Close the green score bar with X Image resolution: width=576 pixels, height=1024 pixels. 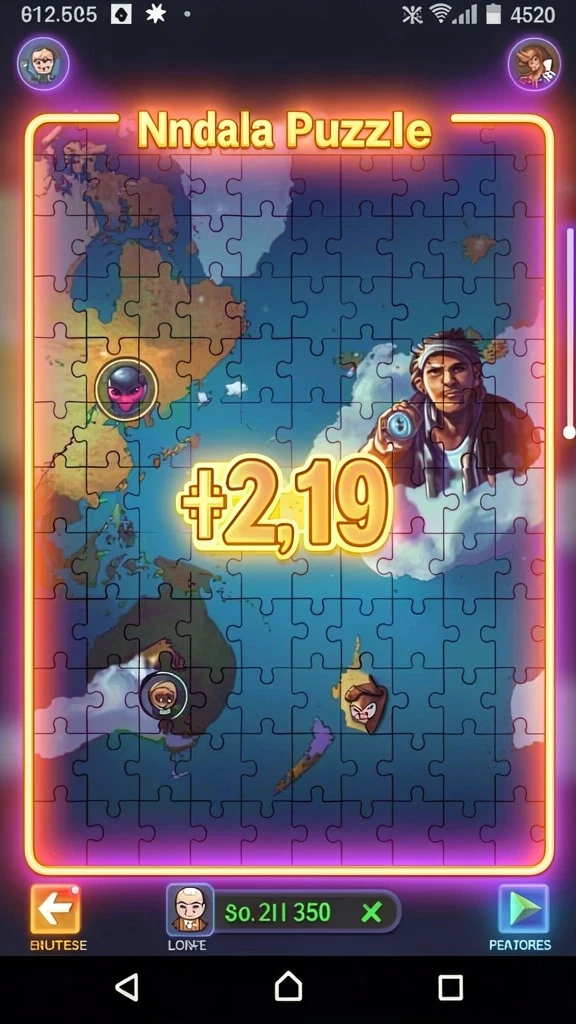click(372, 912)
